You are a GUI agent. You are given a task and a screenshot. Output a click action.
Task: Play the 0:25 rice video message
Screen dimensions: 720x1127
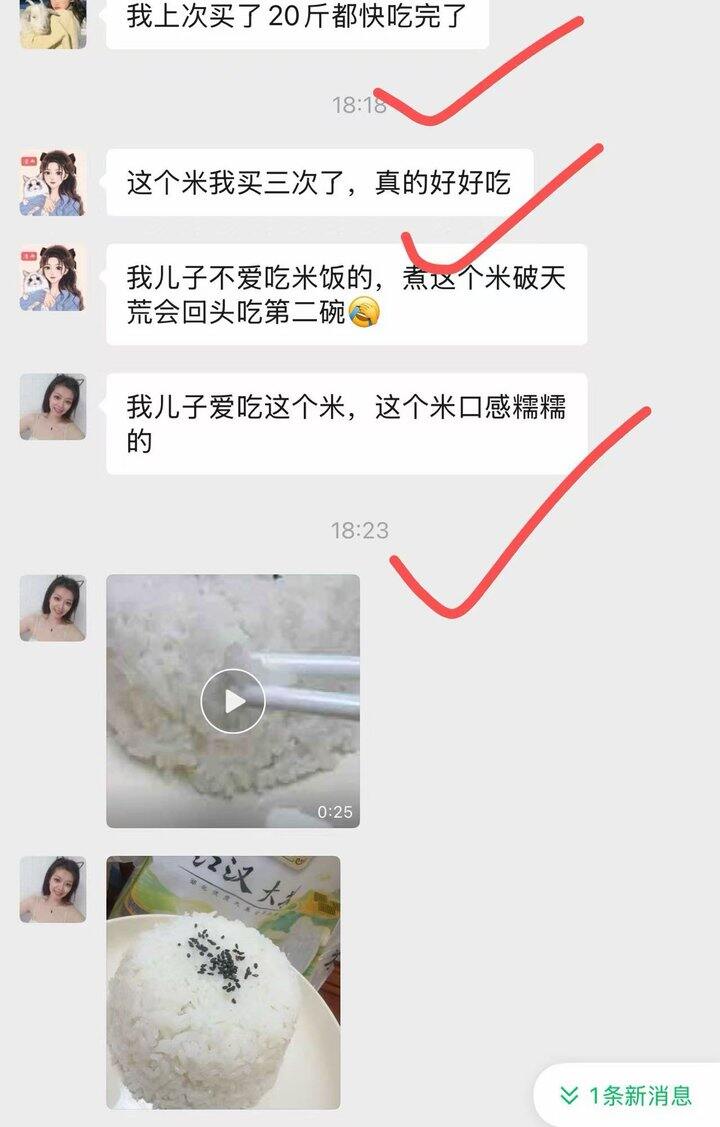pyautogui.click(x=233, y=700)
